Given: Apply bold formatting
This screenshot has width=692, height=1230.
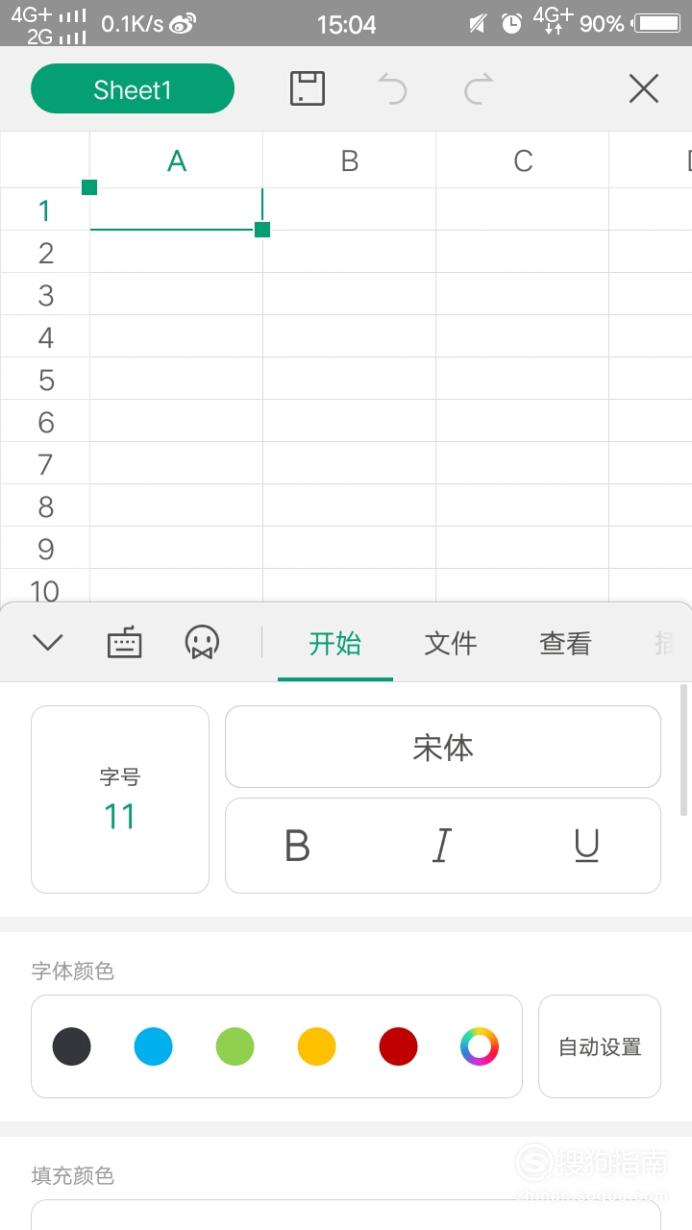Looking at the screenshot, I should (x=297, y=846).
